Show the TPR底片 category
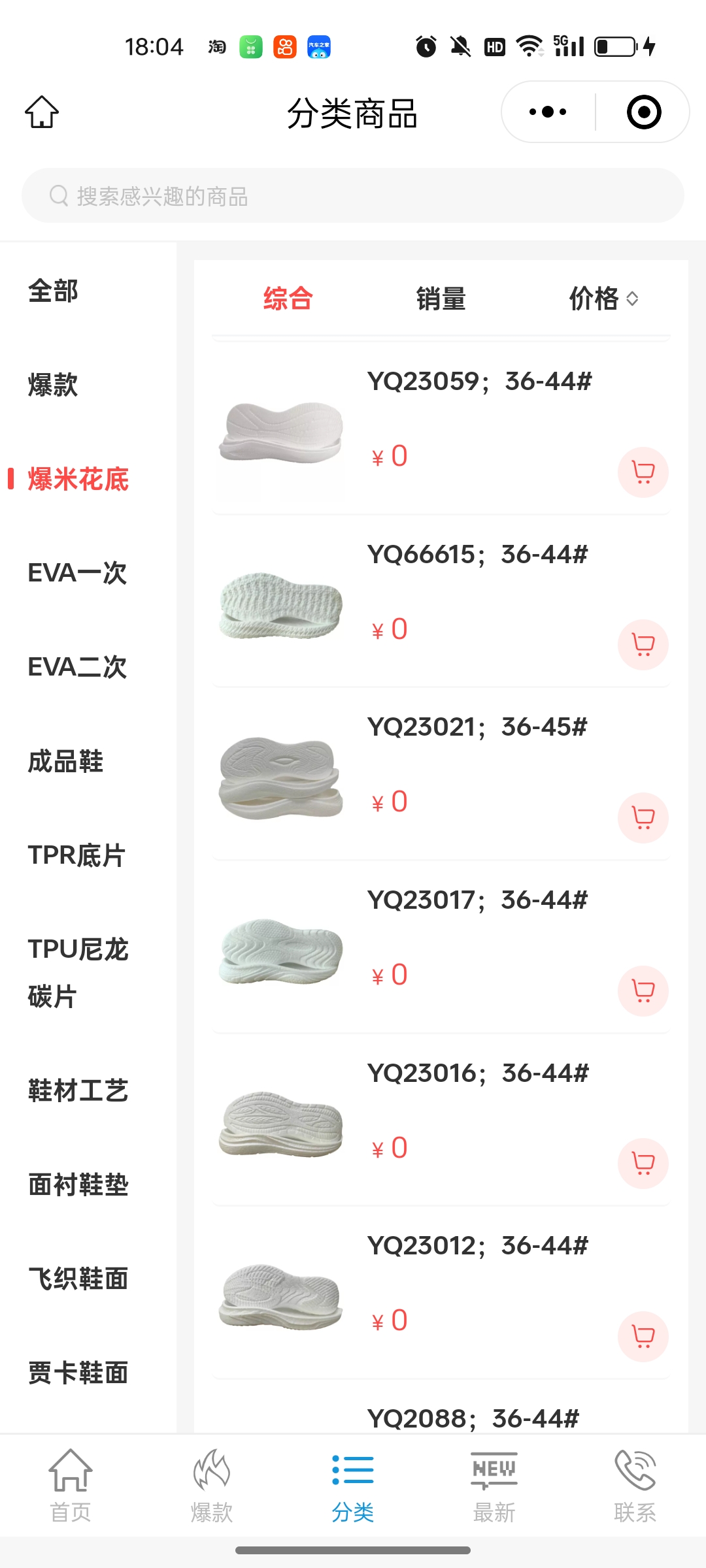This screenshot has width=706, height=1568. [x=76, y=856]
